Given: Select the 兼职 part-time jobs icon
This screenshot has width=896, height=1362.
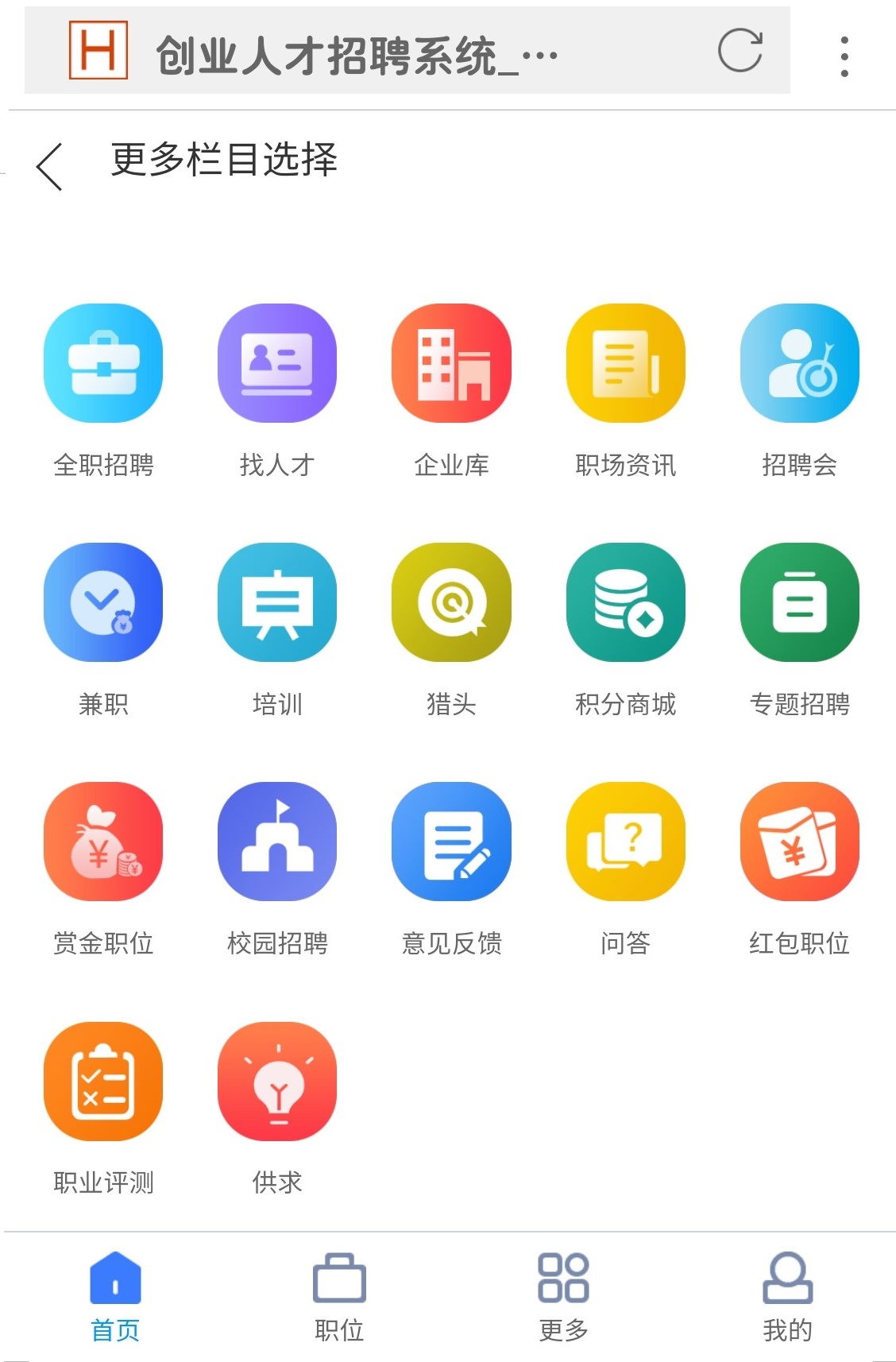Looking at the screenshot, I should click(104, 602).
